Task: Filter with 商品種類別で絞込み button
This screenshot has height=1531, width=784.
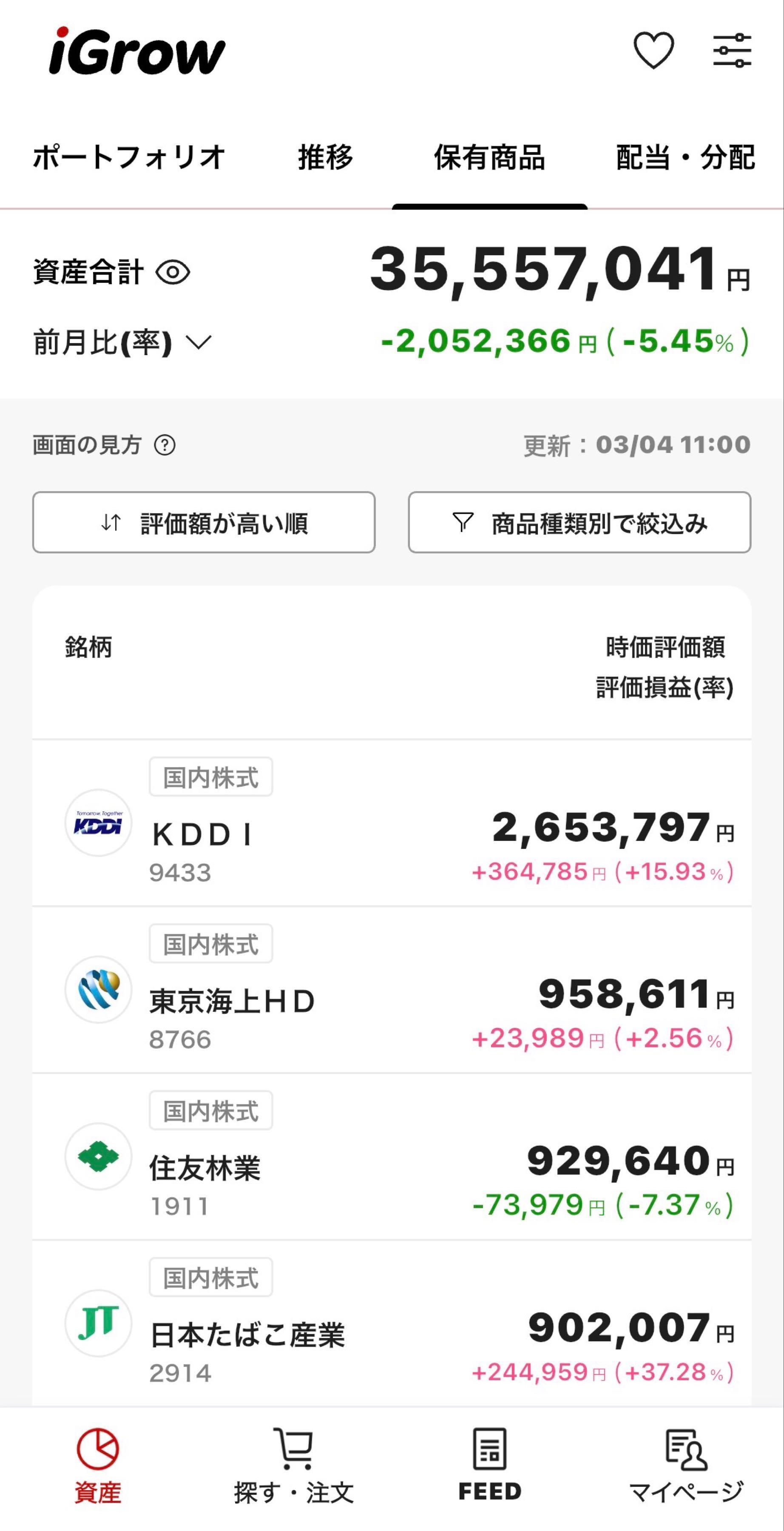Action: point(579,522)
